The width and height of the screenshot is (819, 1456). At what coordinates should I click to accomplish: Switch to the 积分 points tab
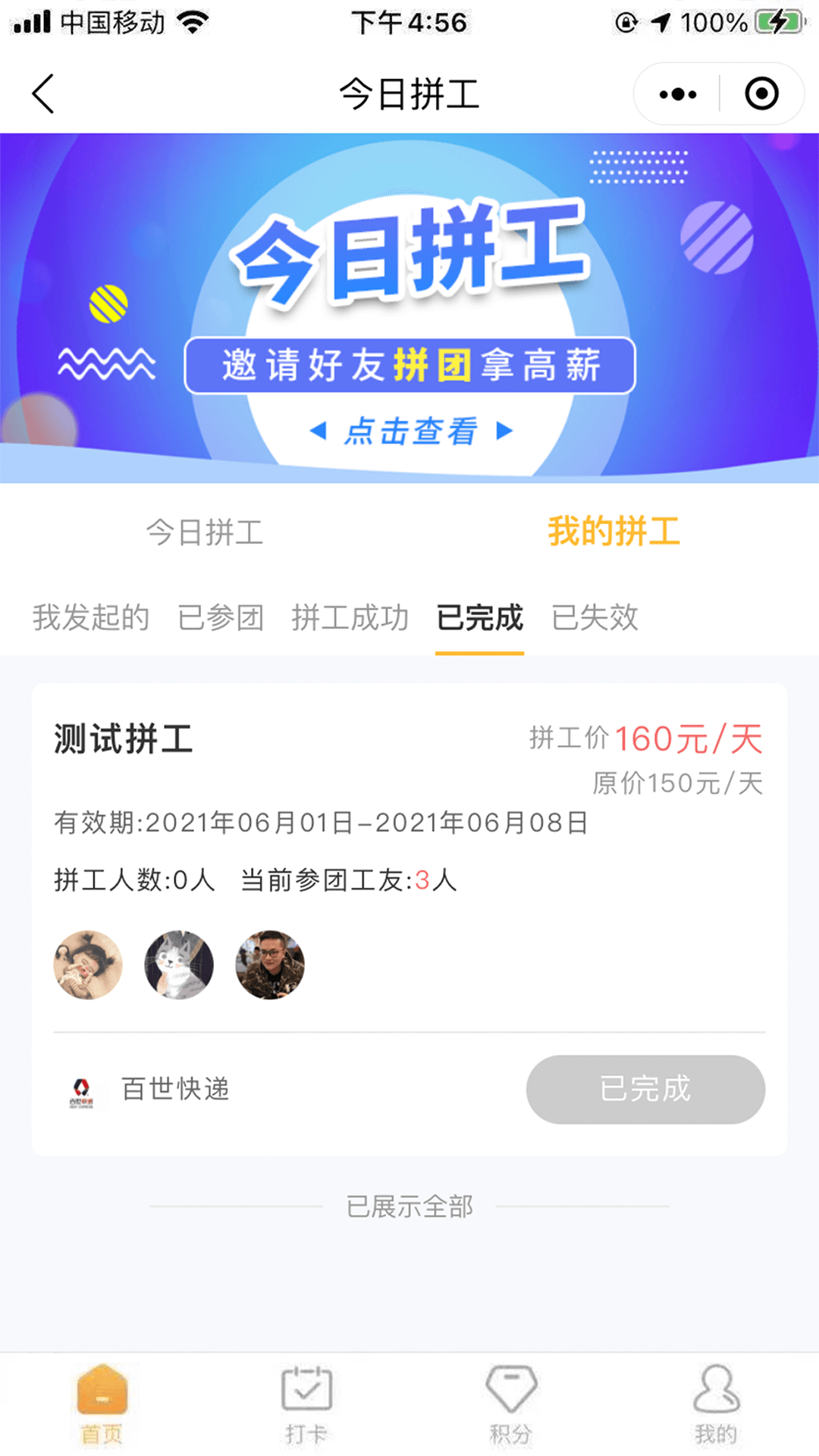click(511, 1404)
